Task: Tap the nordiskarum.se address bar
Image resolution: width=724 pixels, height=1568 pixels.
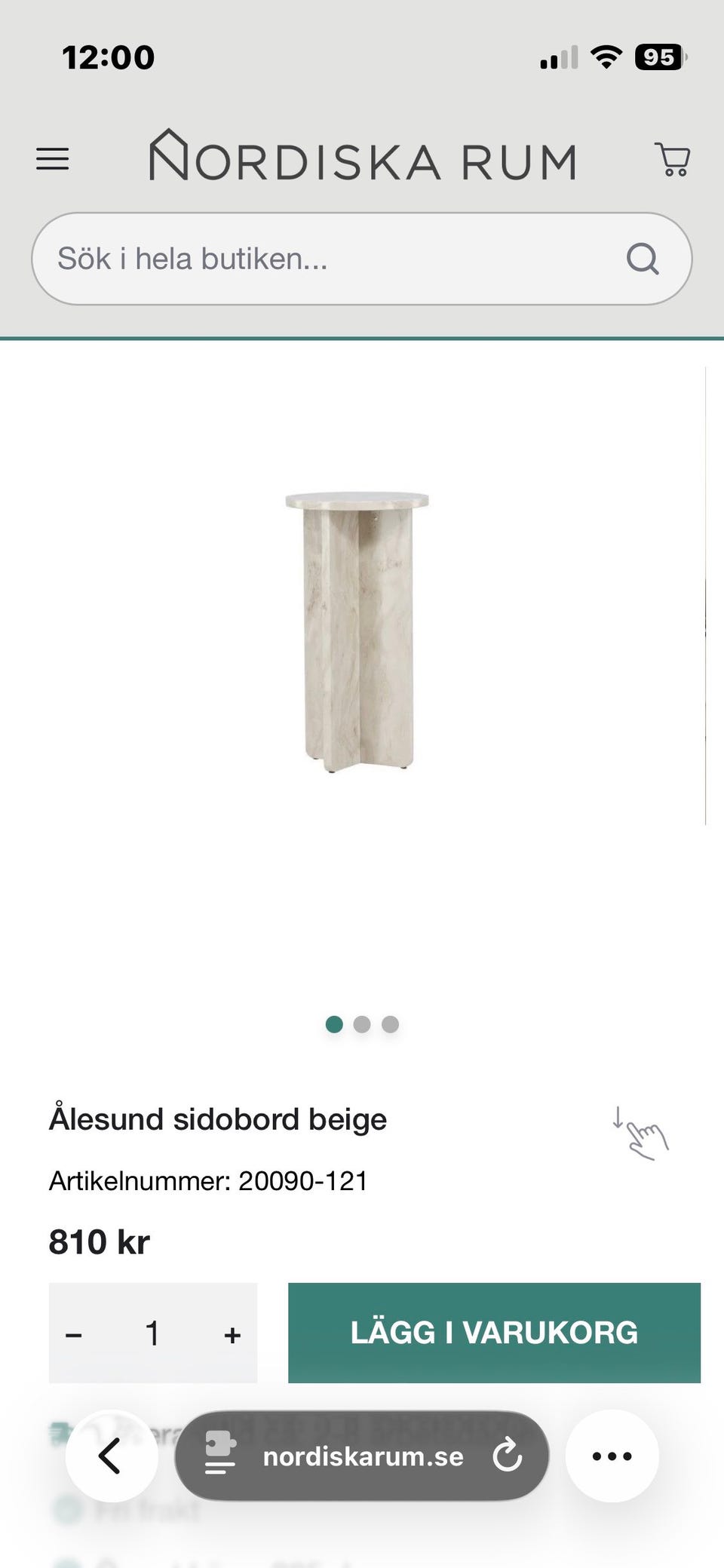Action: click(362, 1456)
